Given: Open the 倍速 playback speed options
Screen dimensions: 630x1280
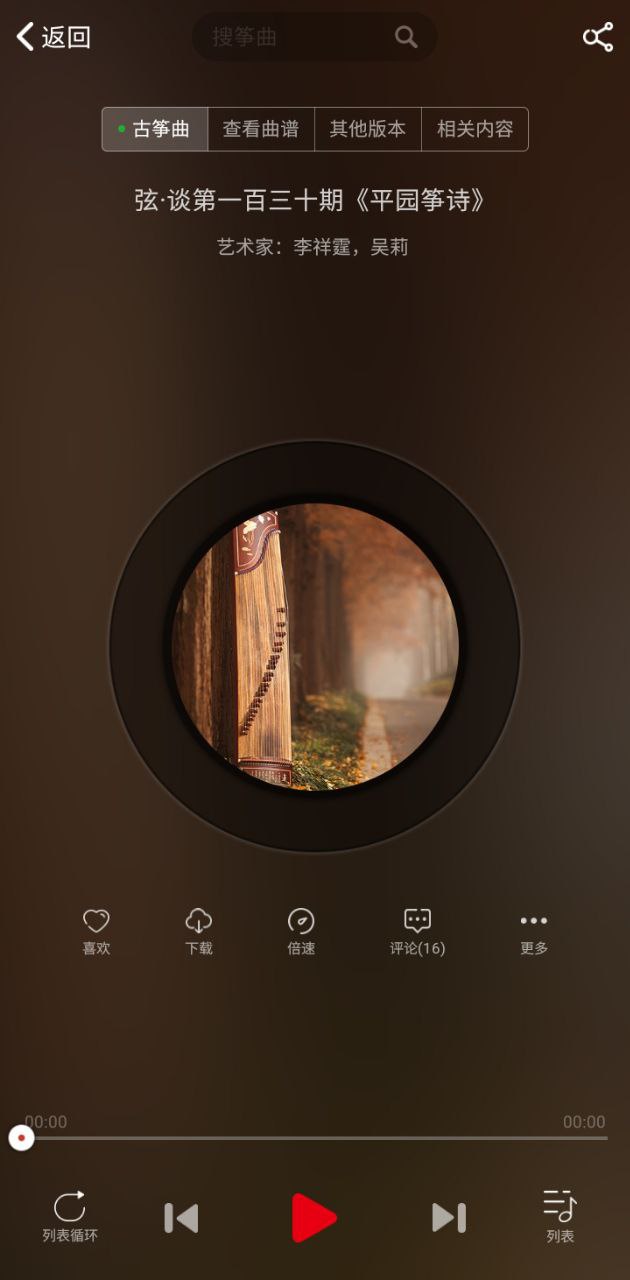Looking at the screenshot, I should pyautogui.click(x=301, y=931).
